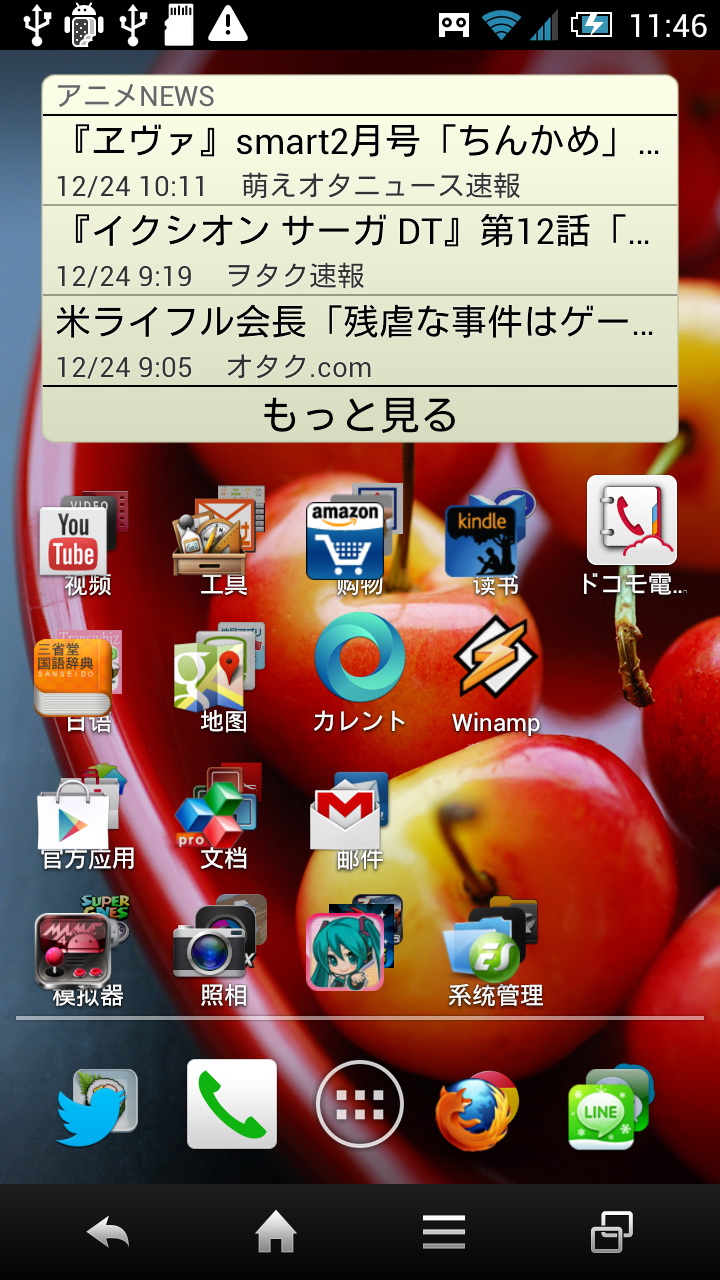The height and width of the screenshot is (1280, 720).
Task: Open the phone dialer in the dock
Action: (x=232, y=1104)
